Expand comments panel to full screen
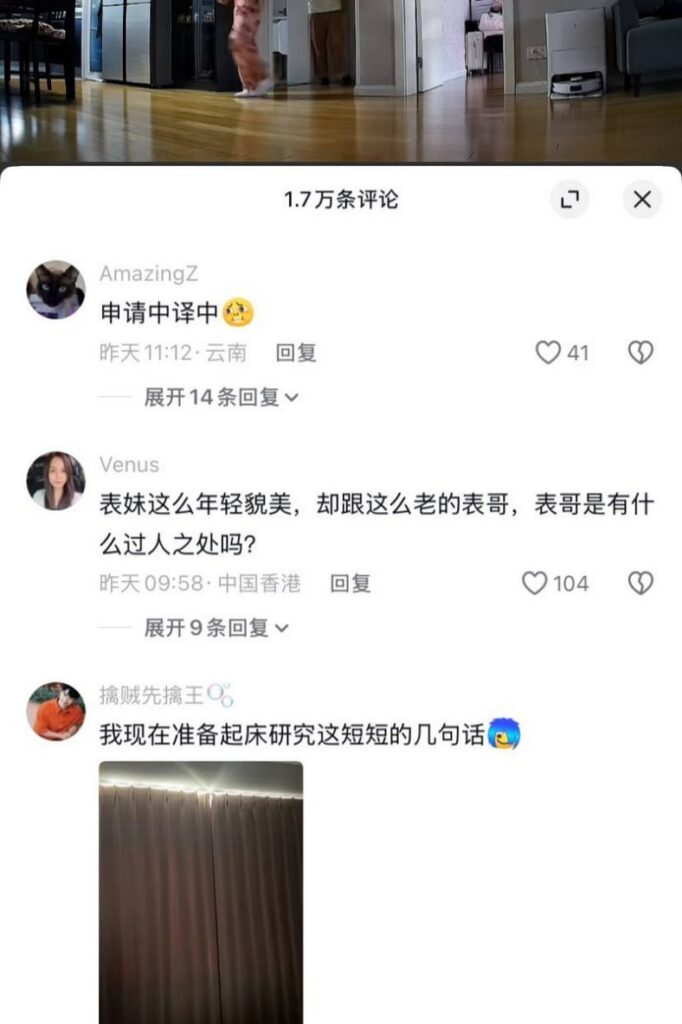Screen dimensions: 682x1024 click(570, 199)
